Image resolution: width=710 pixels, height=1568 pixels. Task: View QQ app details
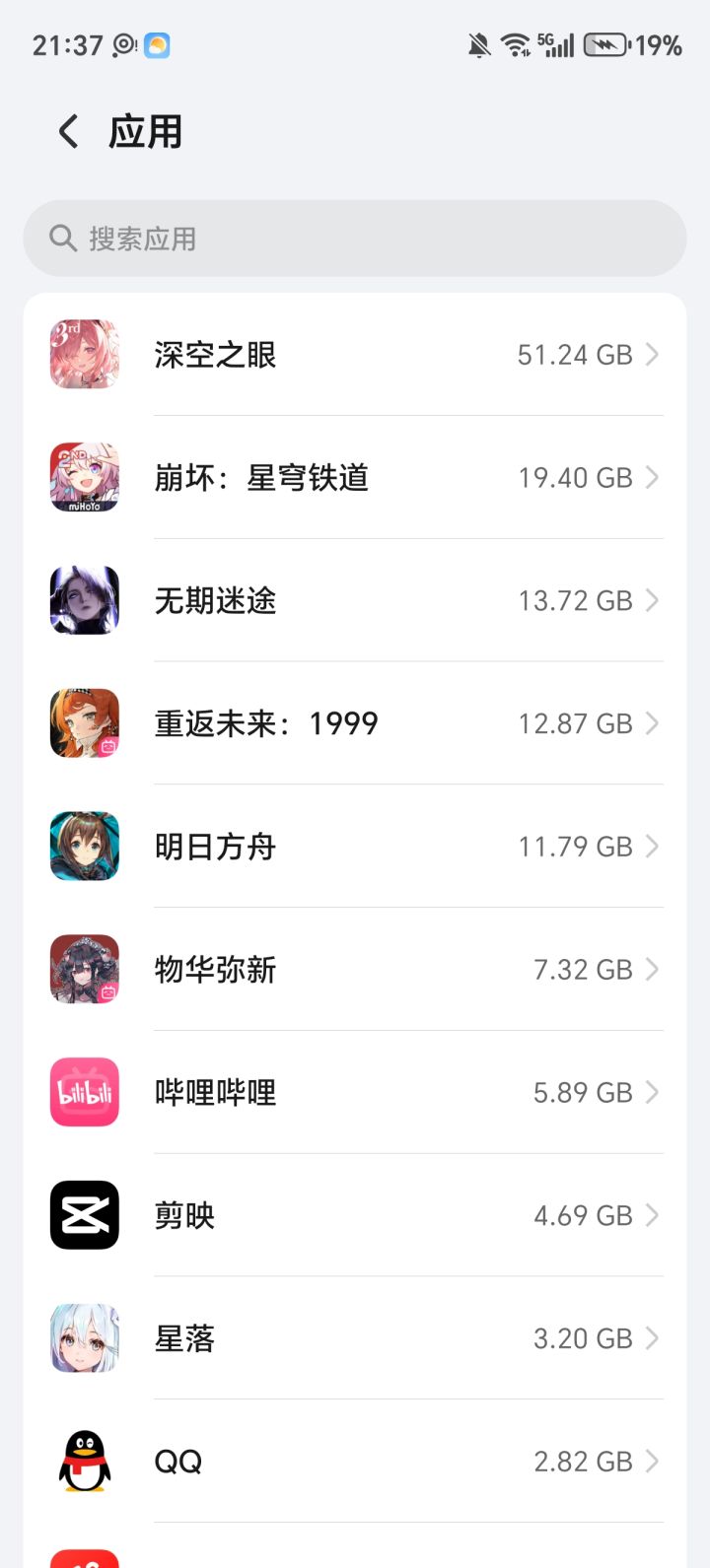355,1462
